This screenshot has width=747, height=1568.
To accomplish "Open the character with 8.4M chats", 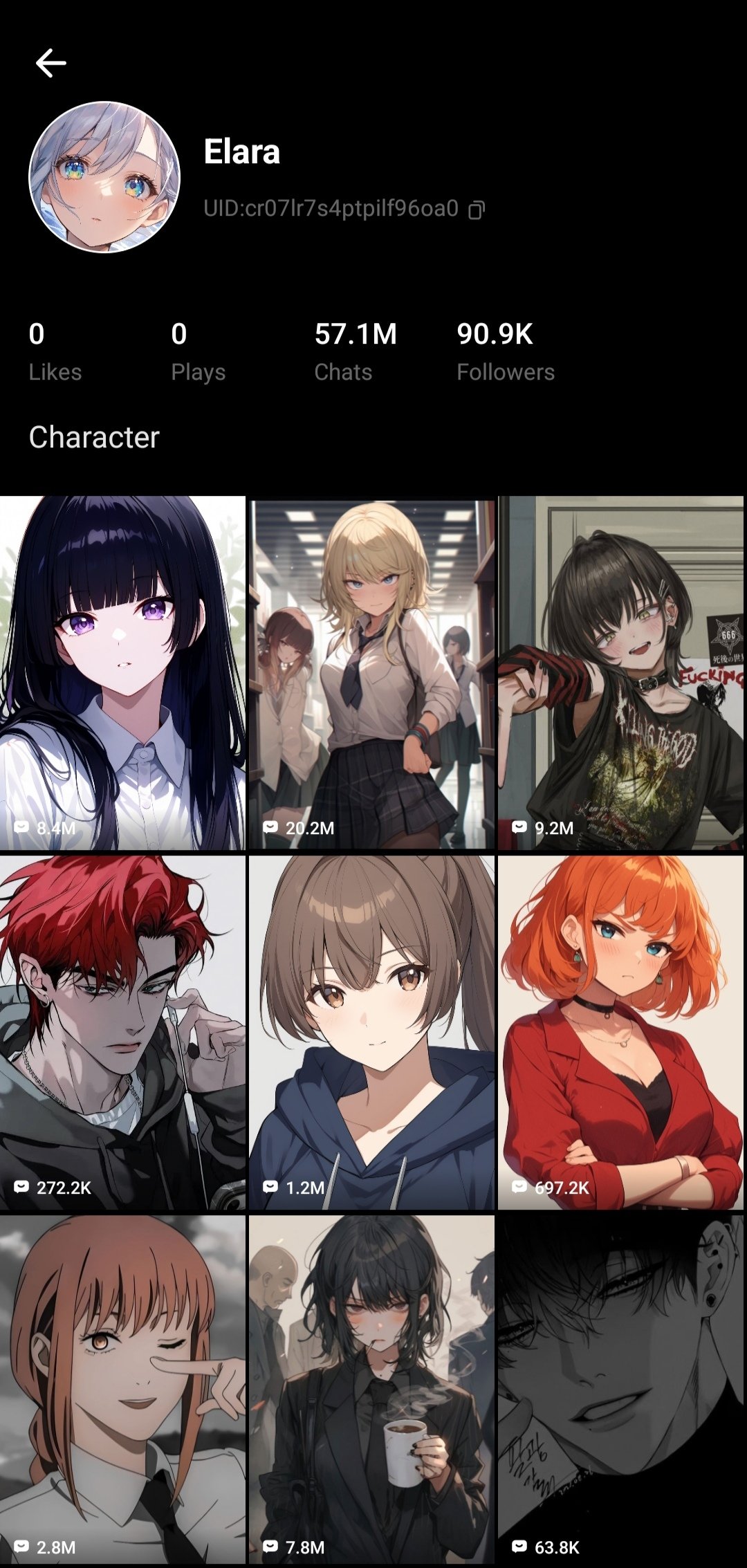I will (x=122, y=672).
